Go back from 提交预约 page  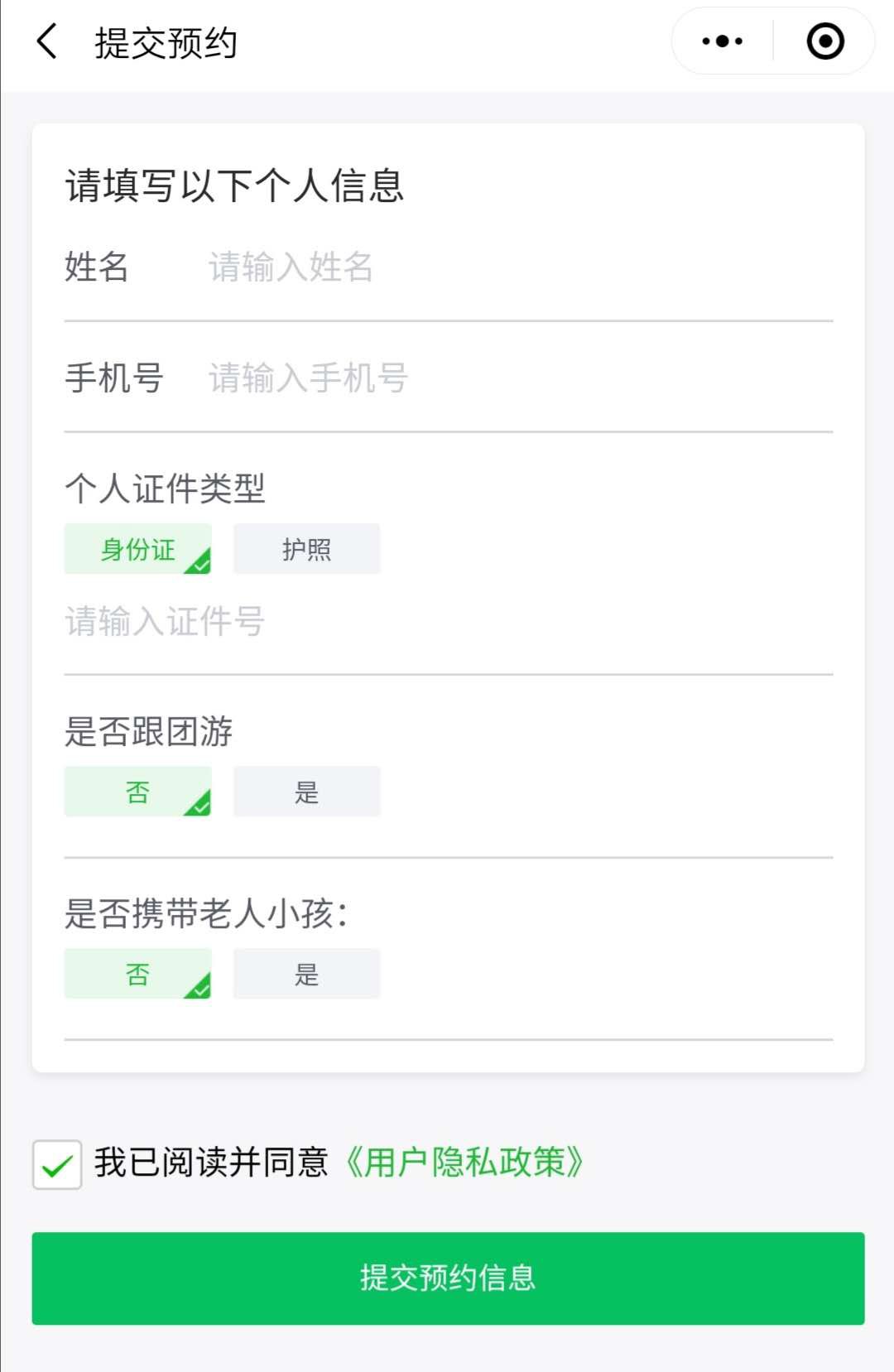48,41
